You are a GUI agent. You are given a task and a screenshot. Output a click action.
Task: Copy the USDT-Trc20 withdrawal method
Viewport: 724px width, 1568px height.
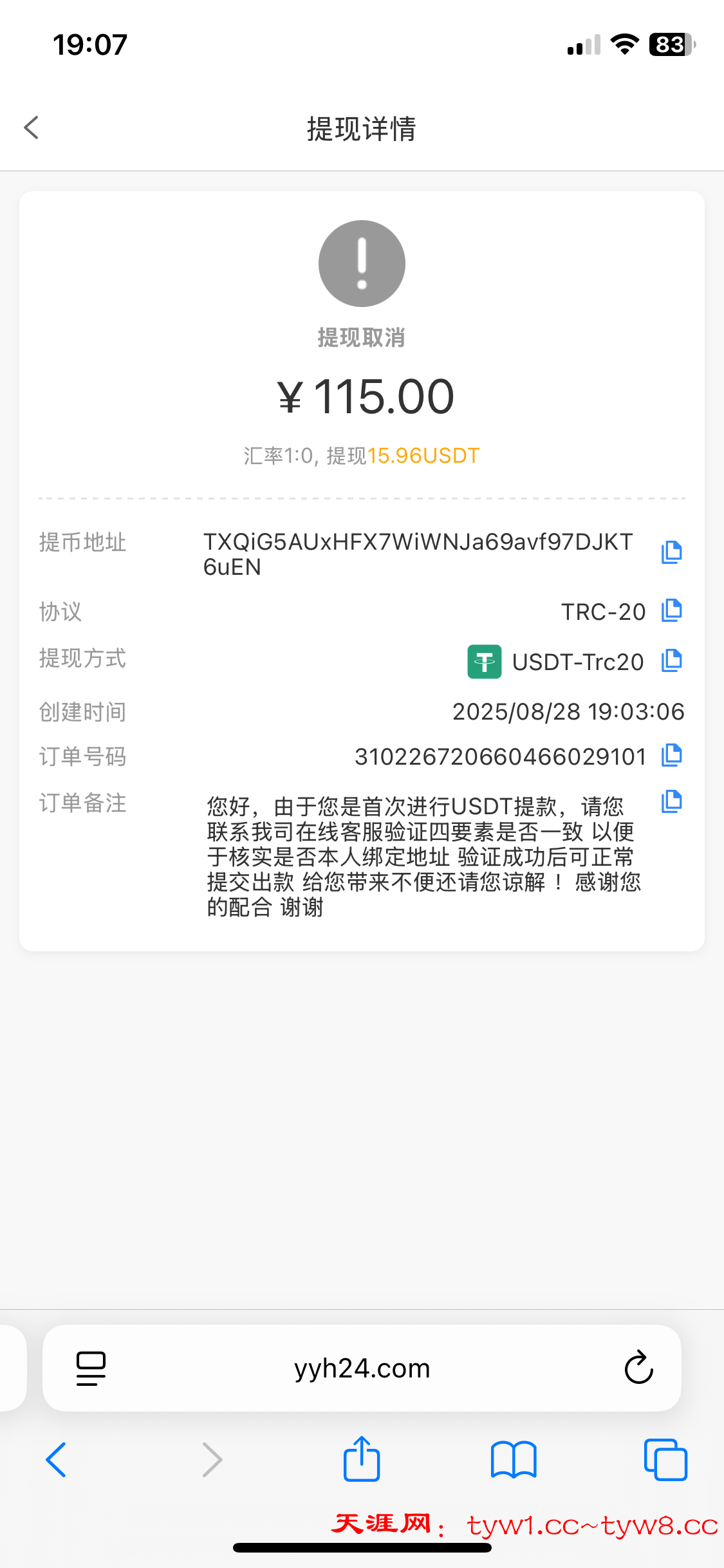coord(671,660)
